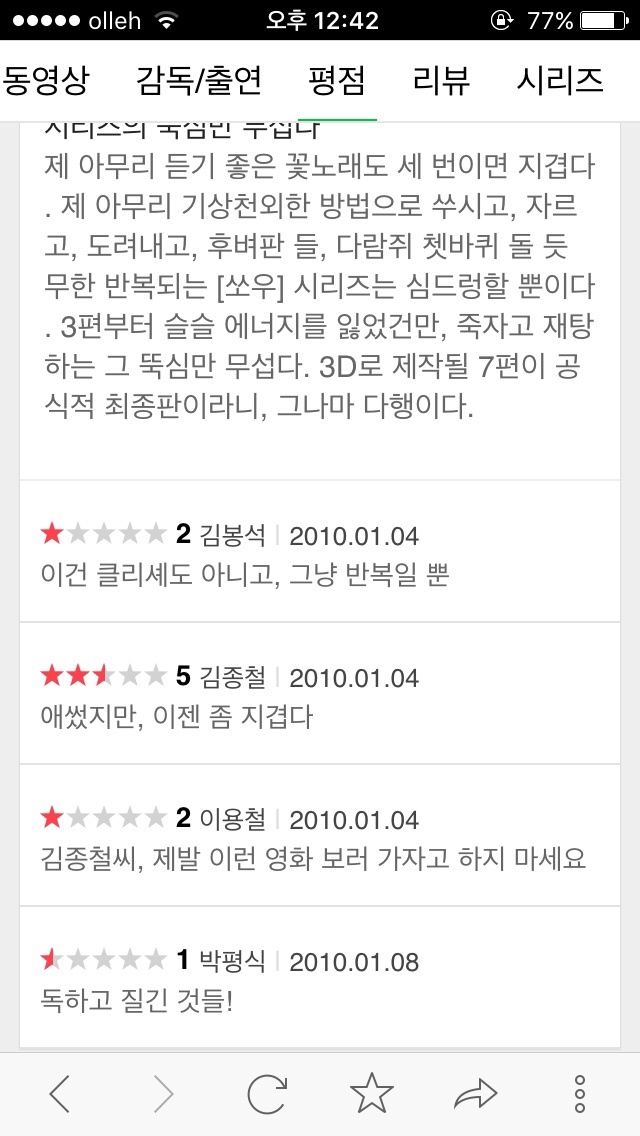This screenshot has height=1136, width=640.
Task: Bookmark this page with the star
Action: (372, 1093)
